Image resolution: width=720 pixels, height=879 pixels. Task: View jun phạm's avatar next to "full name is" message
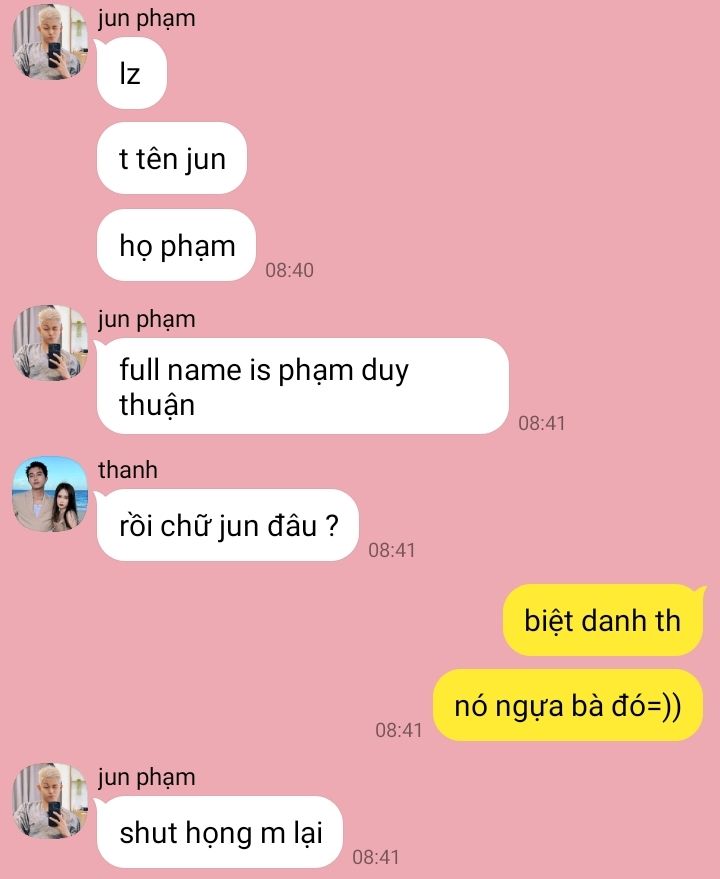(x=50, y=343)
